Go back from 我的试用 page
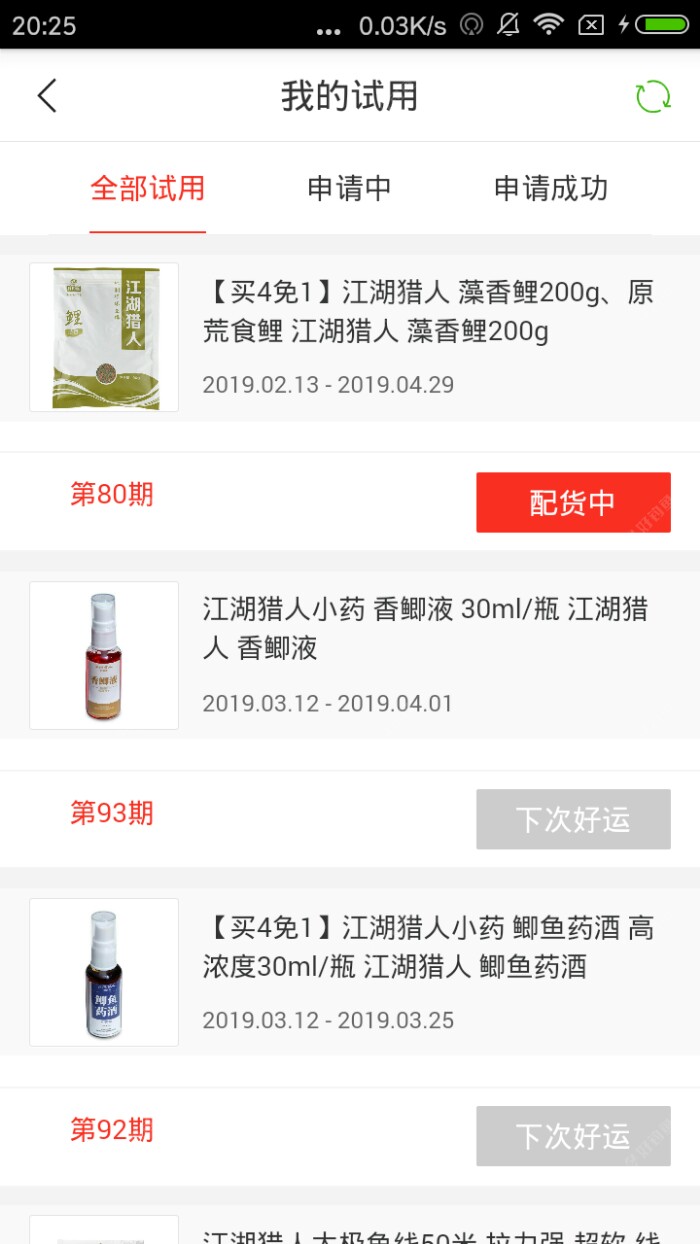Viewport: 700px width, 1244px height. point(47,96)
